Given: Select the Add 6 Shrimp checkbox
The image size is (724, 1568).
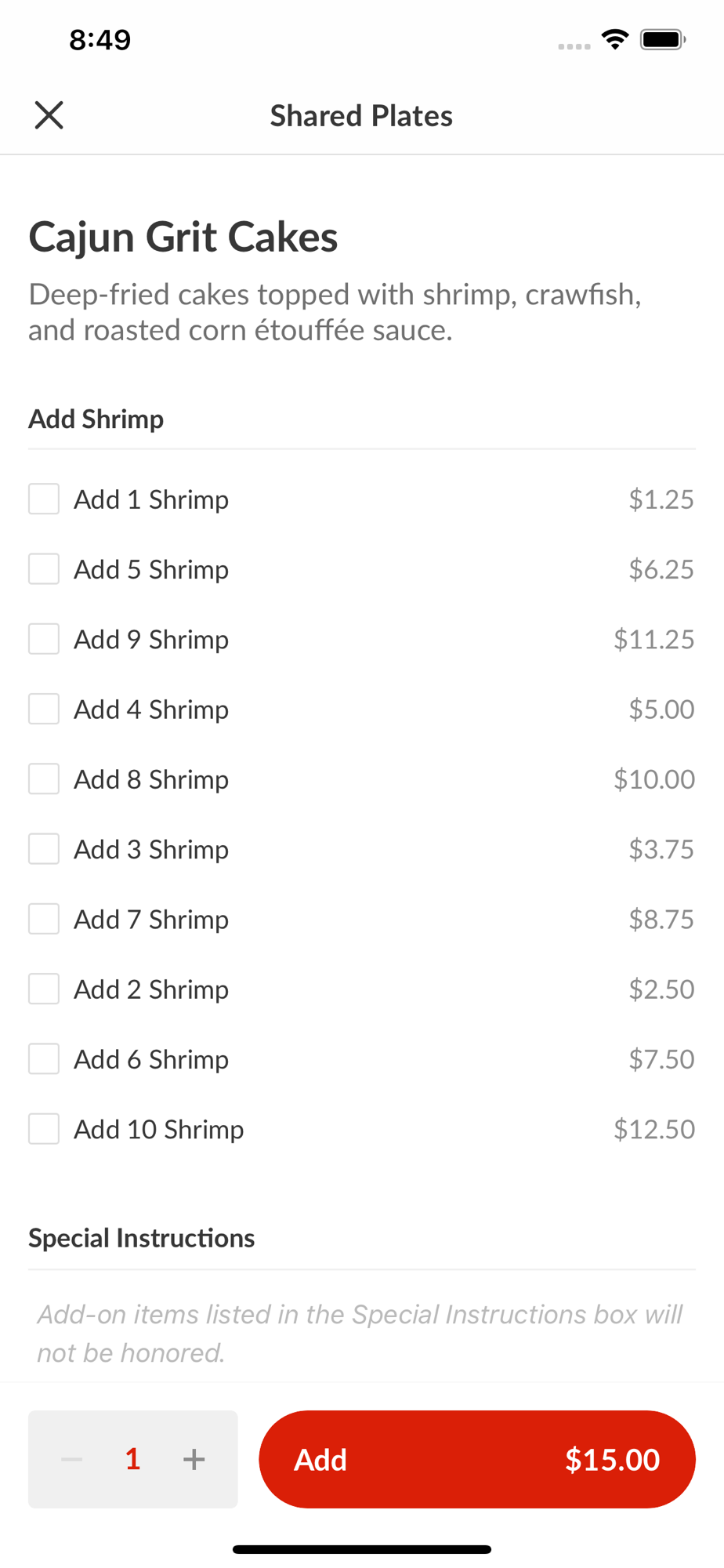Looking at the screenshot, I should (x=44, y=1059).
